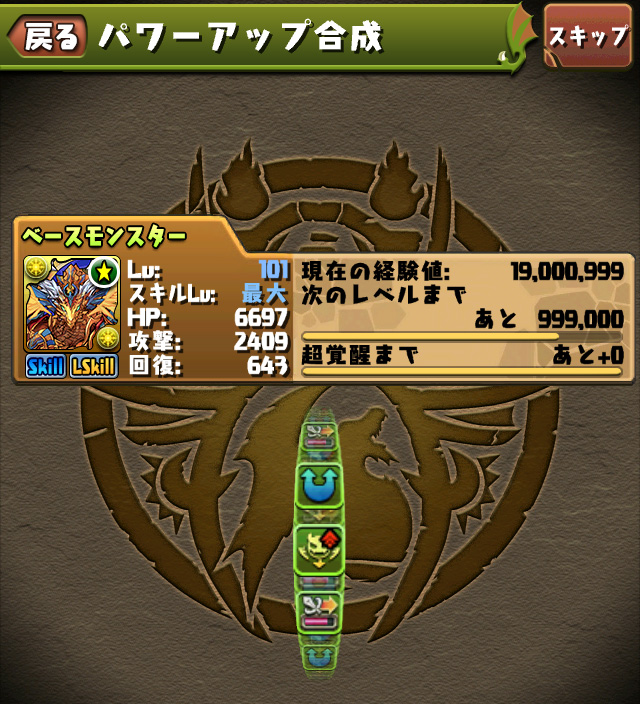The width and height of the screenshot is (640, 704).
Task: Skip the animation with スキップ
Action: [587, 36]
